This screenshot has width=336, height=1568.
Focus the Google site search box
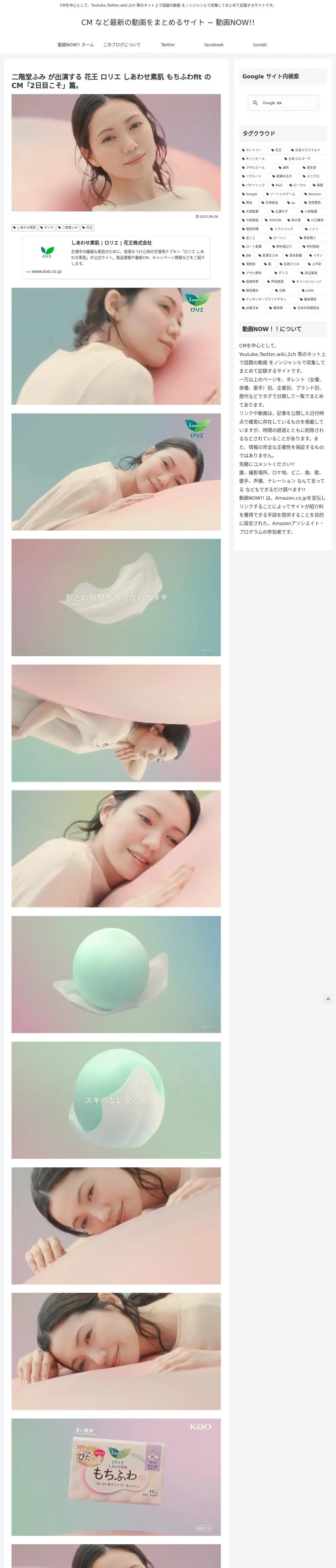[x=283, y=103]
